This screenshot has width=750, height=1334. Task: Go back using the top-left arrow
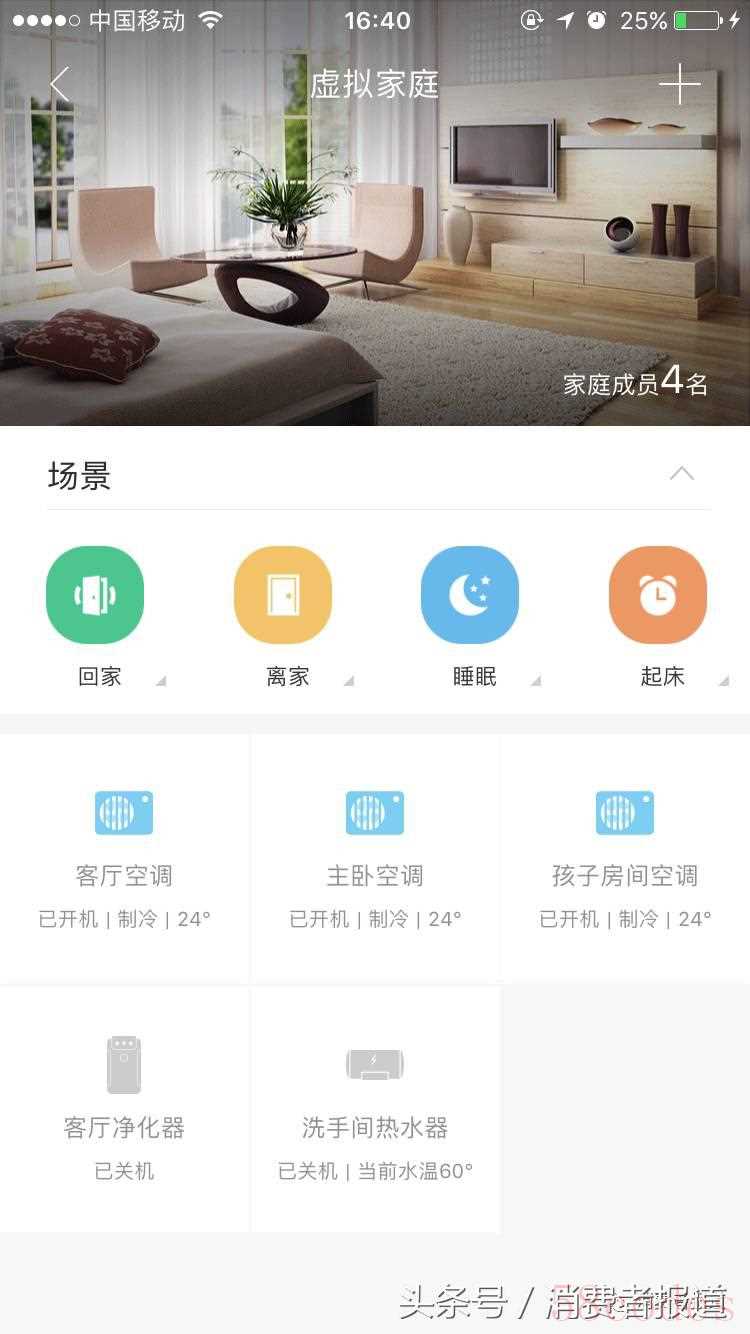pyautogui.click(x=61, y=85)
